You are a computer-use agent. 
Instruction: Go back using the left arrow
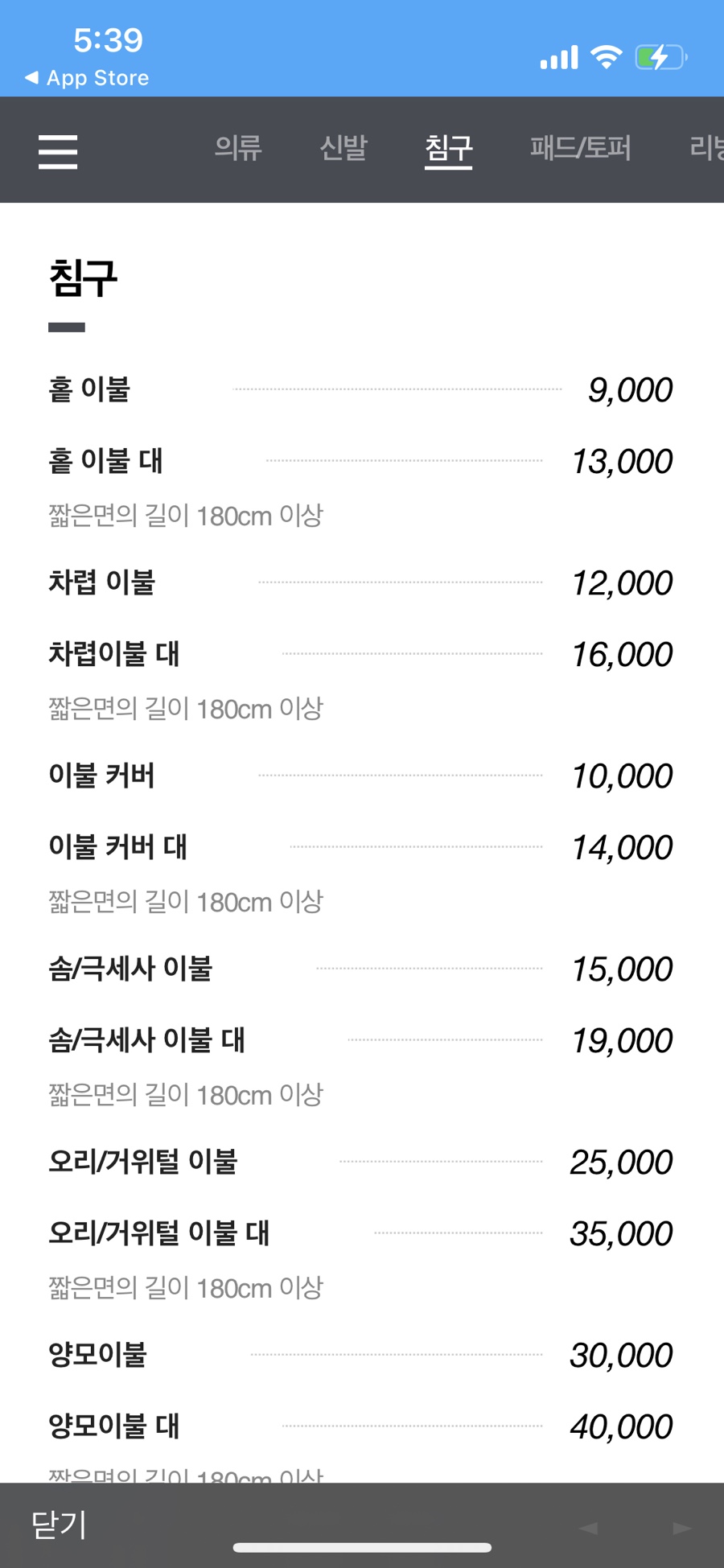(589, 1527)
